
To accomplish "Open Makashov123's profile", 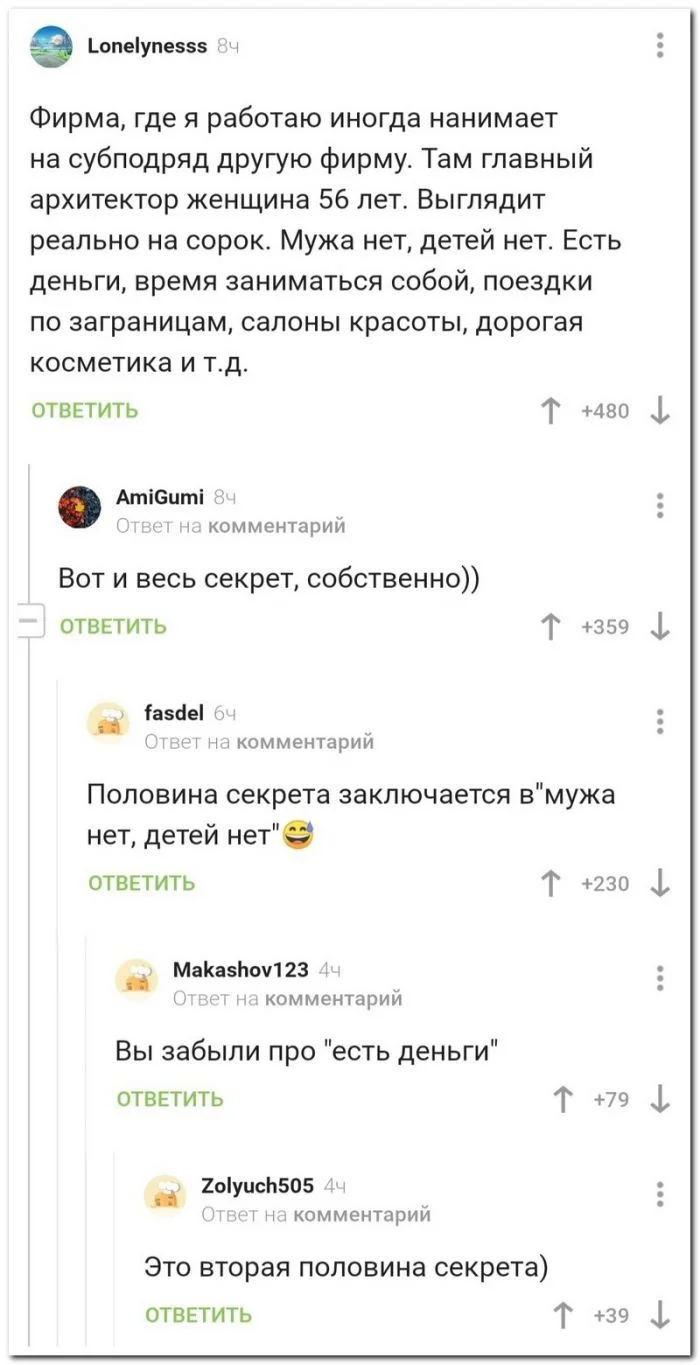I will (240, 968).
